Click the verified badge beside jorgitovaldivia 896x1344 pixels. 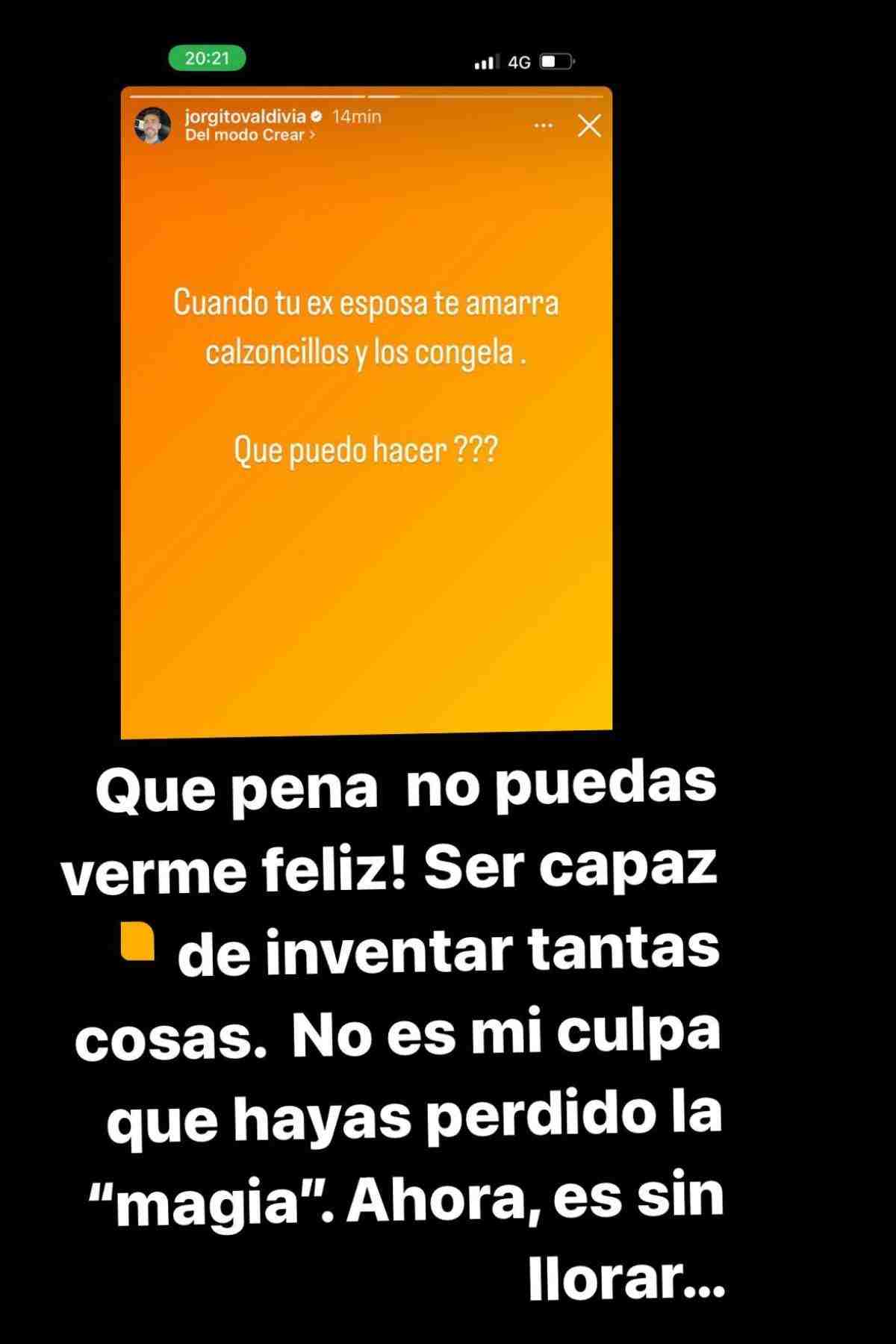318,116
